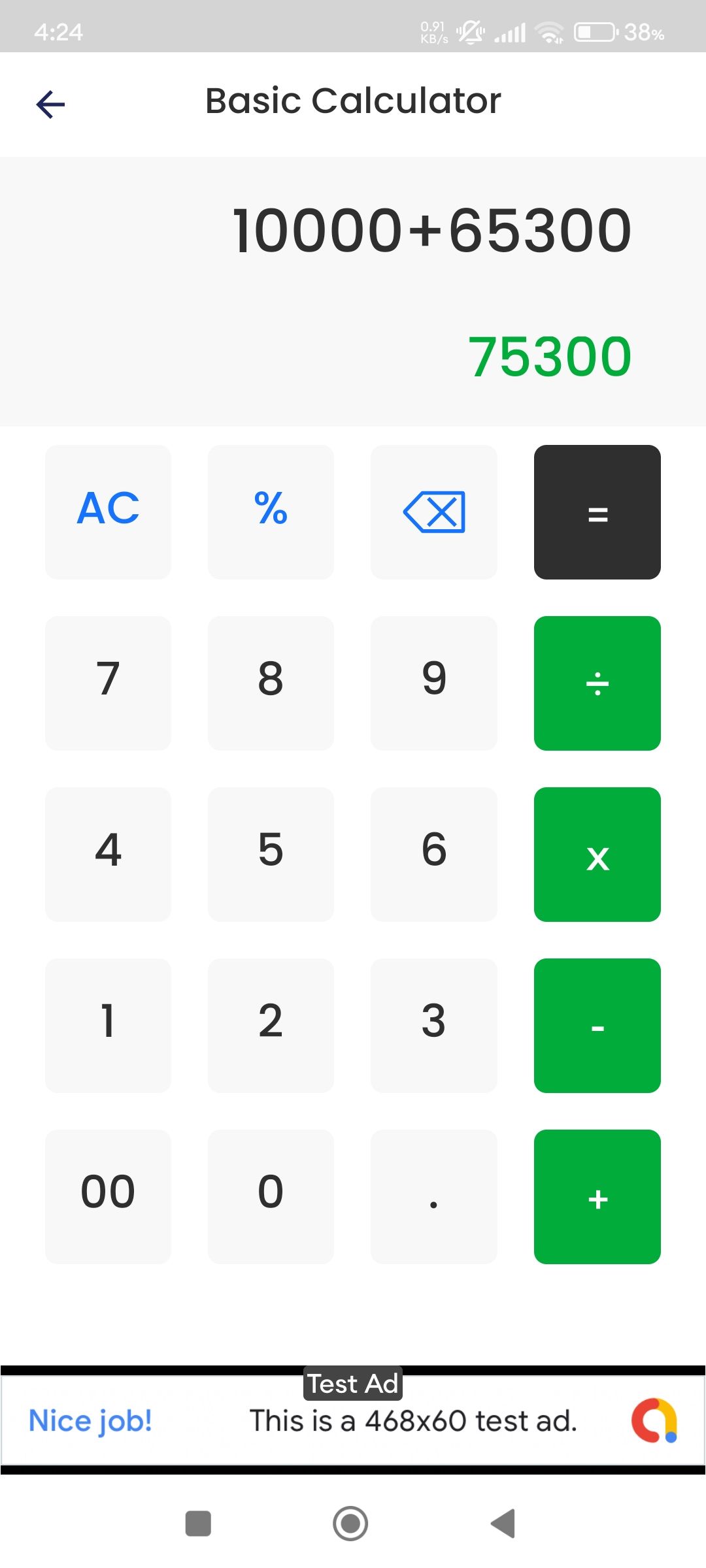Viewport: 706px width, 1568px height.
Task: Enter digit 1
Action: [x=108, y=1025]
